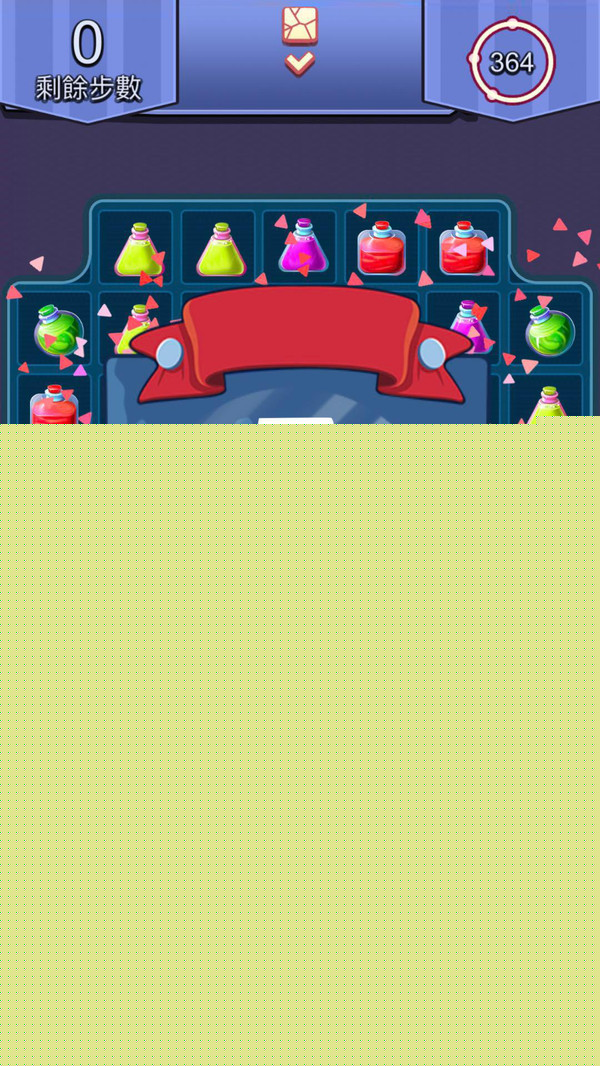Expand the level goal panel chevron
This screenshot has width=600, height=1066.
tap(299, 65)
